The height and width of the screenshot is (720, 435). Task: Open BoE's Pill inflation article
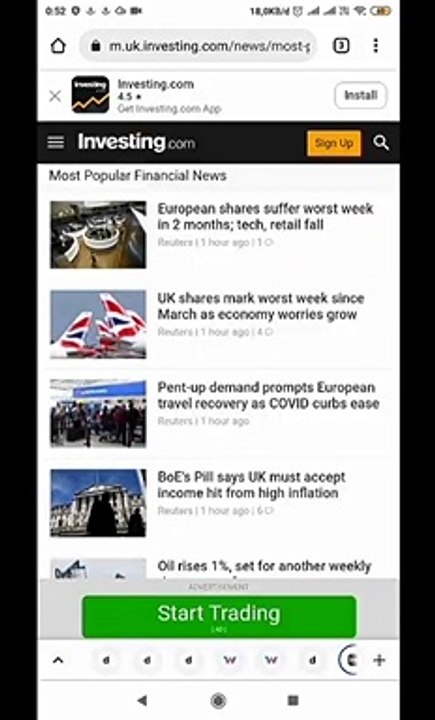(251, 485)
